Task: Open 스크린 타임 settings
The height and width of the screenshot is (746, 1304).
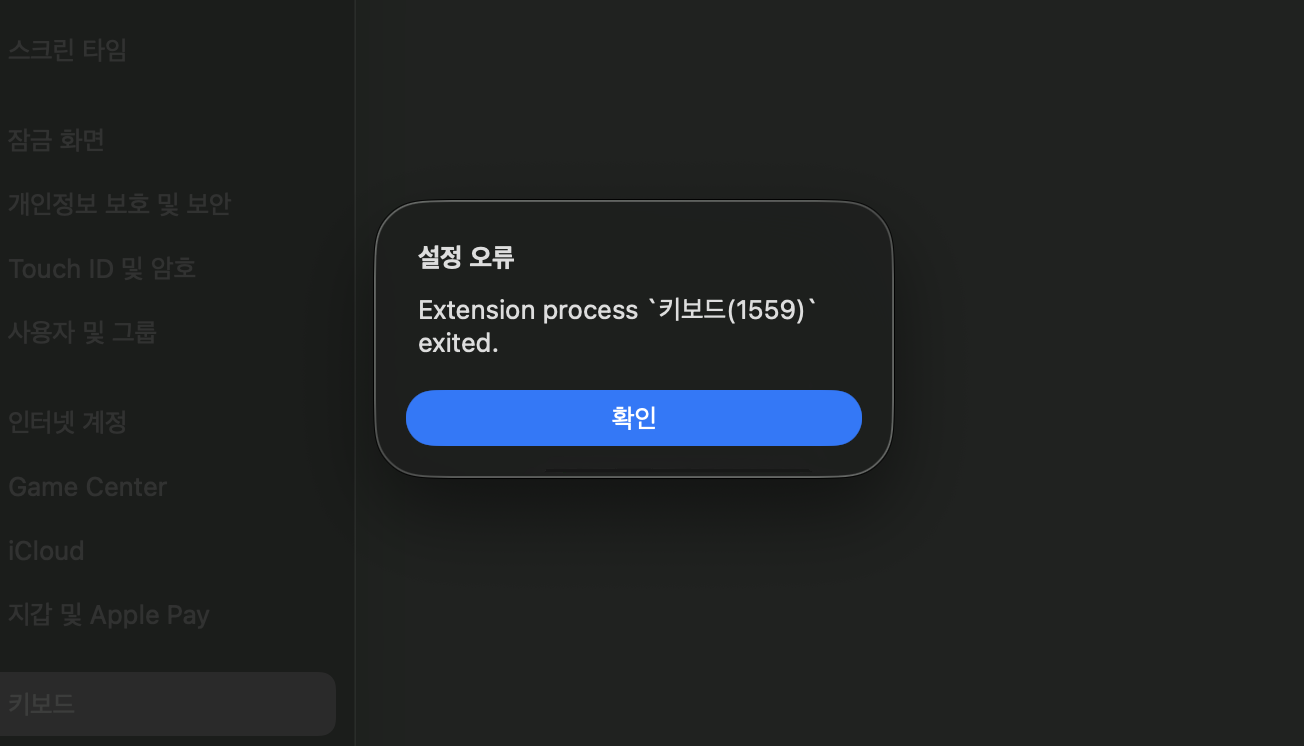Action: click(68, 50)
